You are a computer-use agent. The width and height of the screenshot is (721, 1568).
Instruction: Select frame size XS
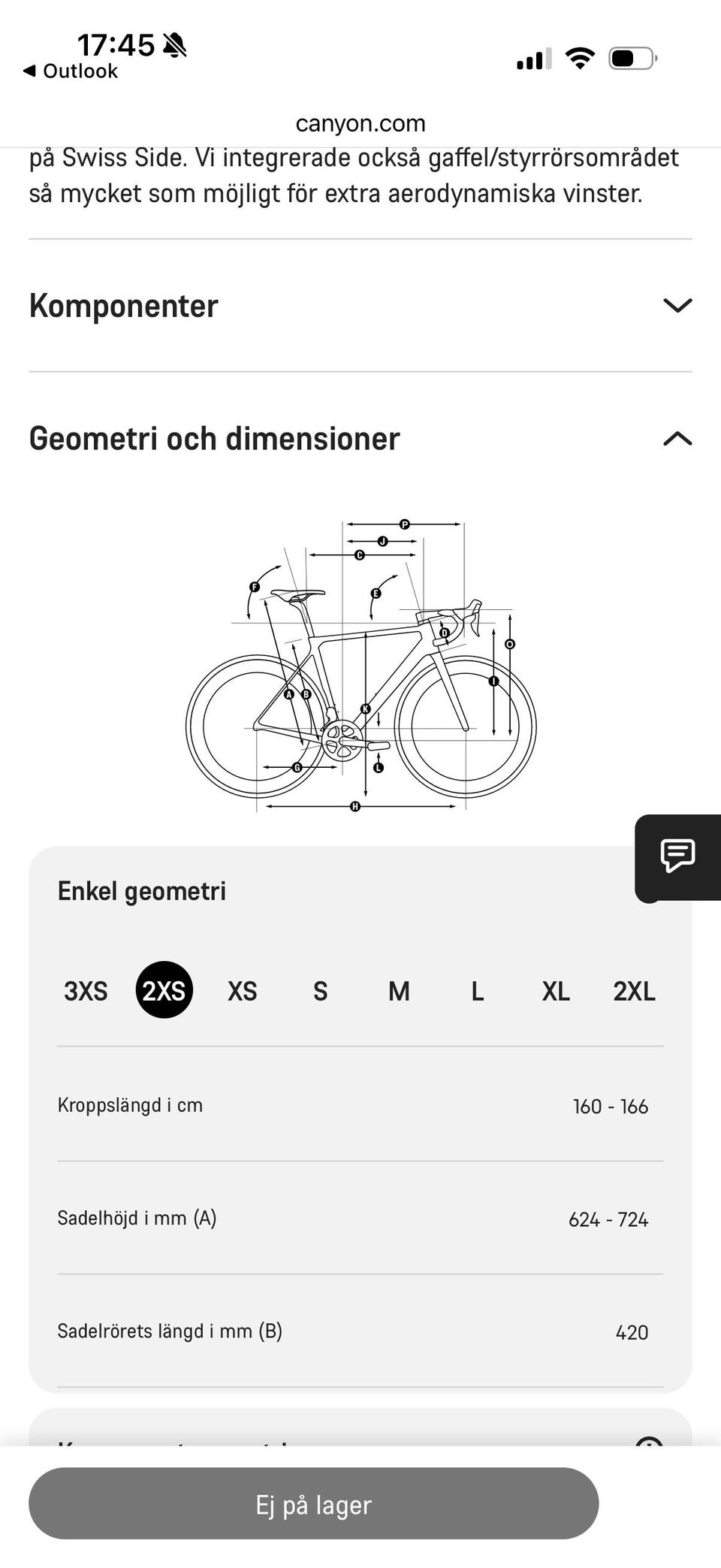(x=243, y=991)
